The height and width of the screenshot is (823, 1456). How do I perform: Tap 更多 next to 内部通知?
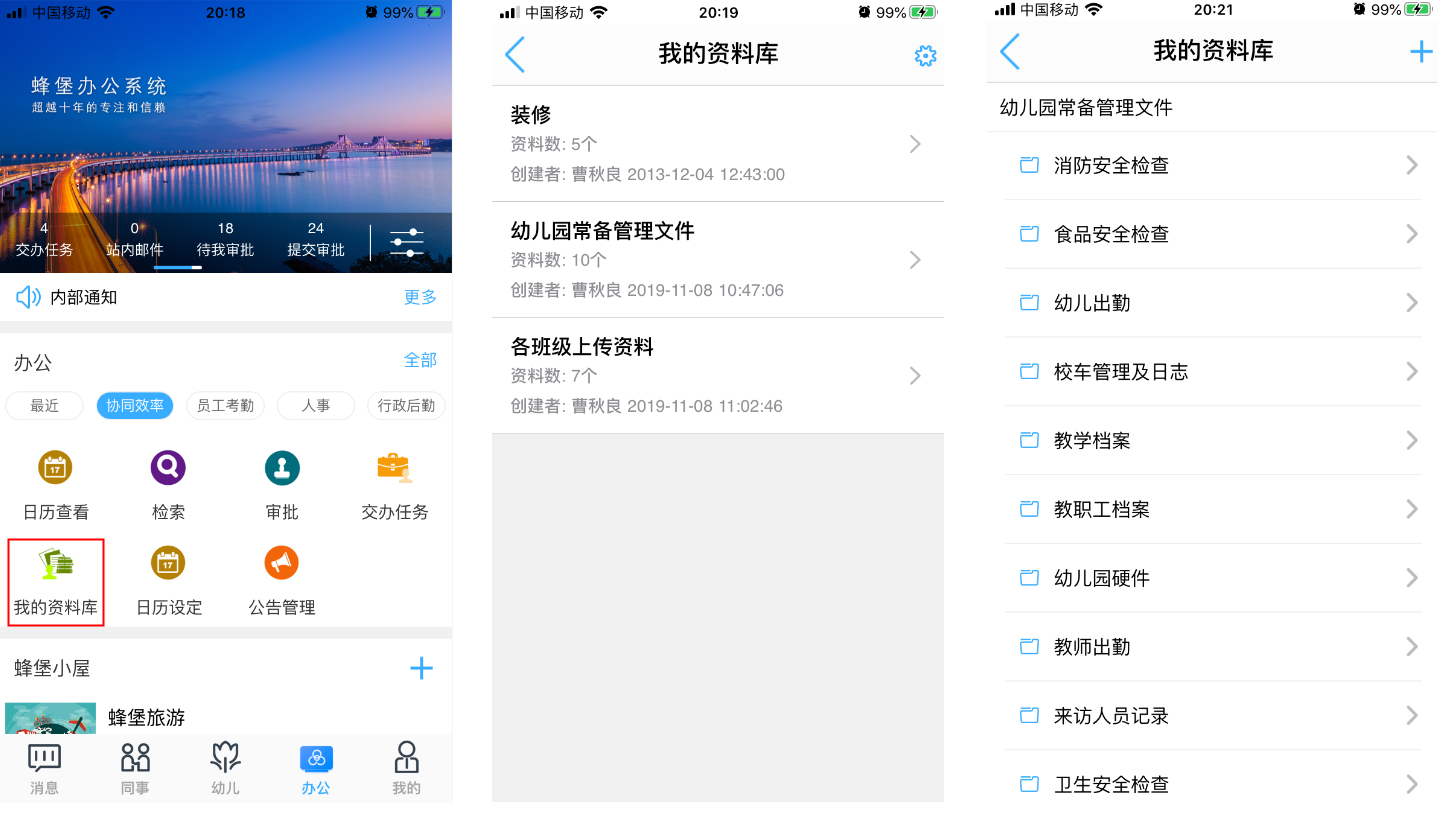[x=420, y=297]
